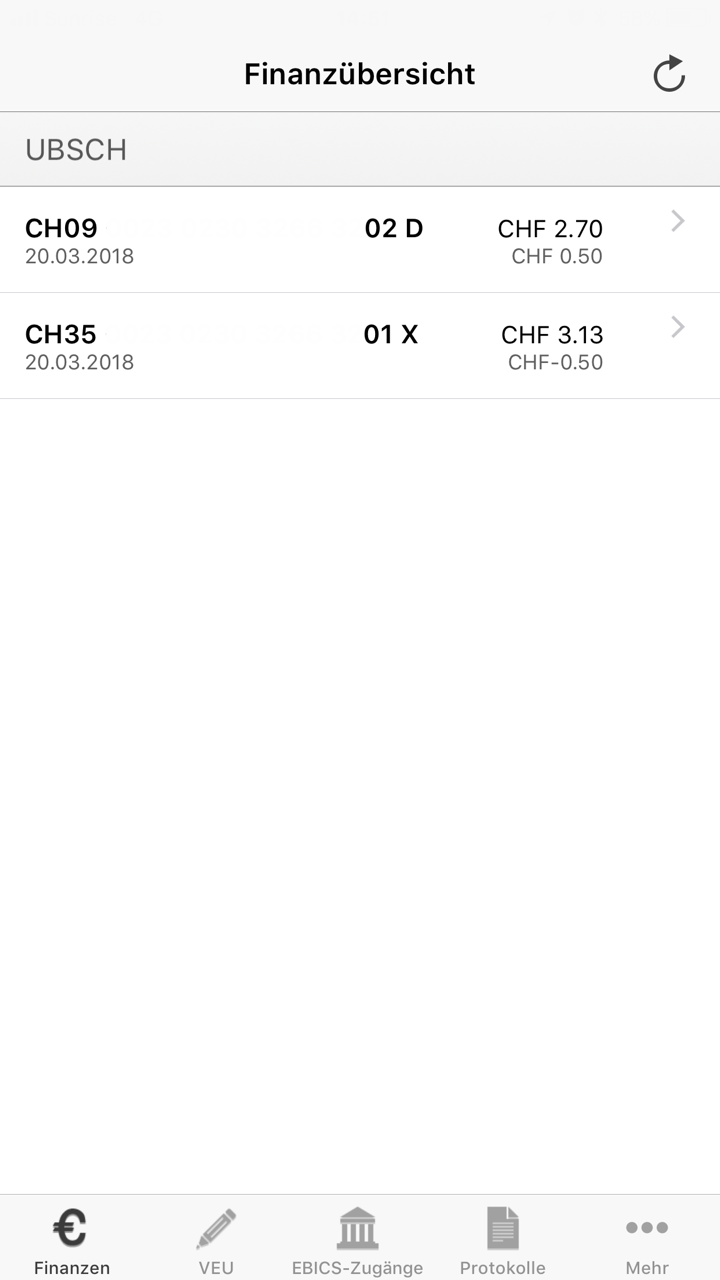Go to the EBICS-Zugänge tab

(x=357, y=1240)
